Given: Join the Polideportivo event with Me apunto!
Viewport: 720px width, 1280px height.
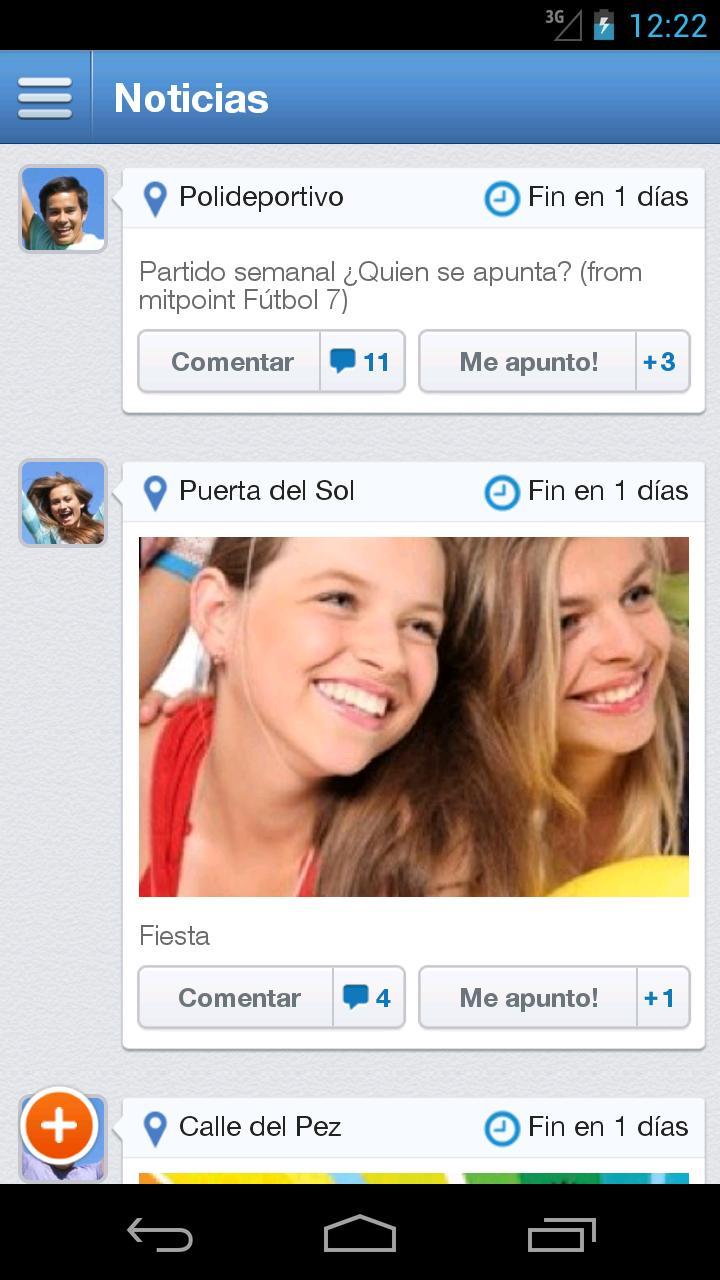Looking at the screenshot, I should (528, 362).
